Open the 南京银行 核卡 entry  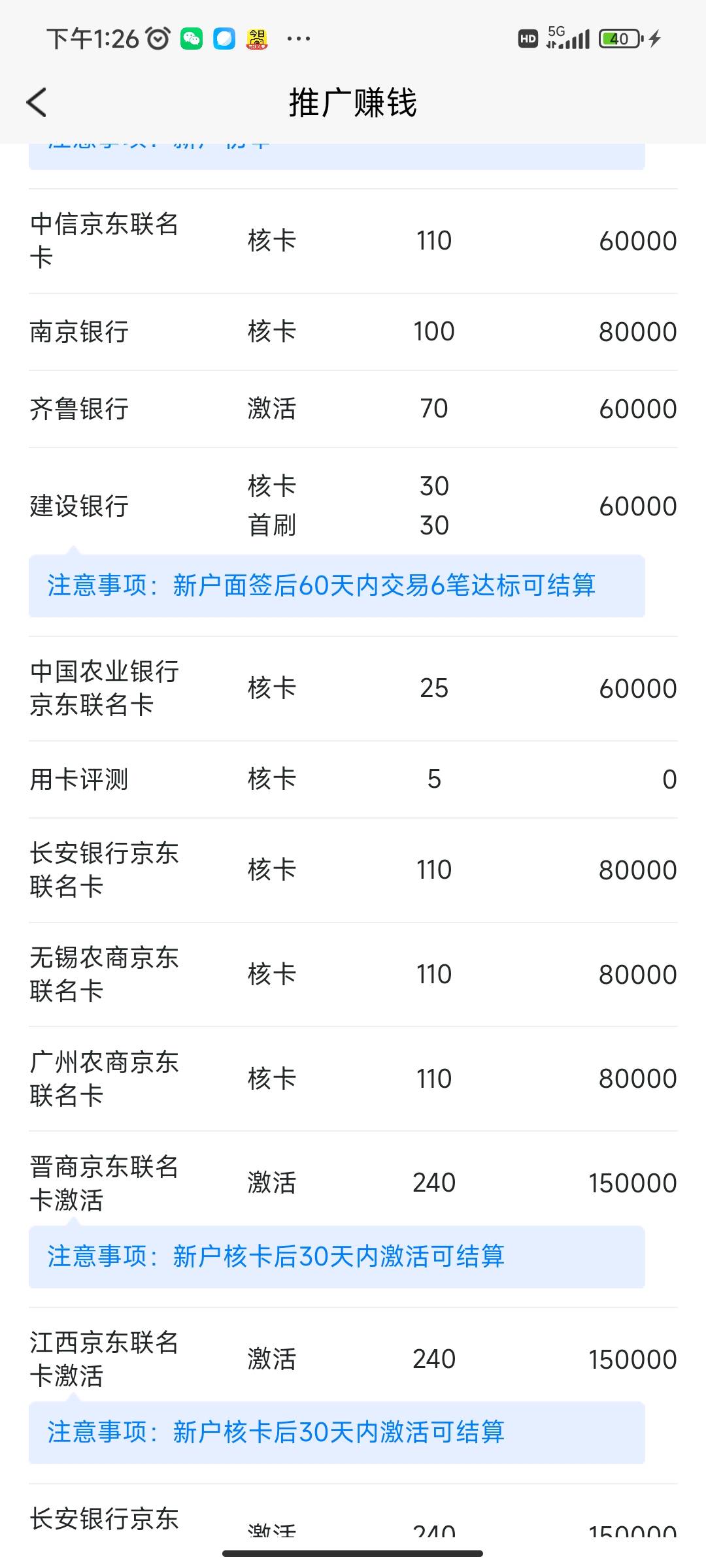353,331
